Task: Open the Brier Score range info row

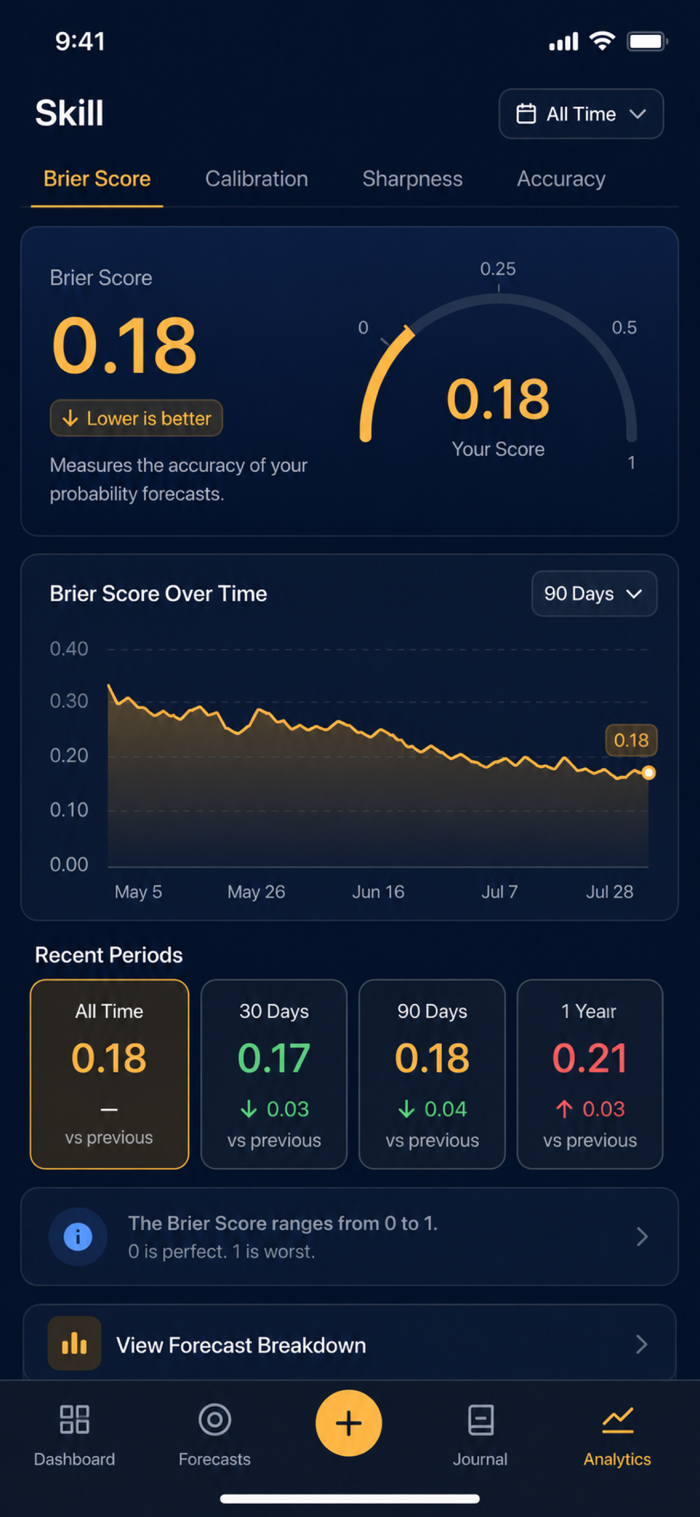Action: [350, 1237]
